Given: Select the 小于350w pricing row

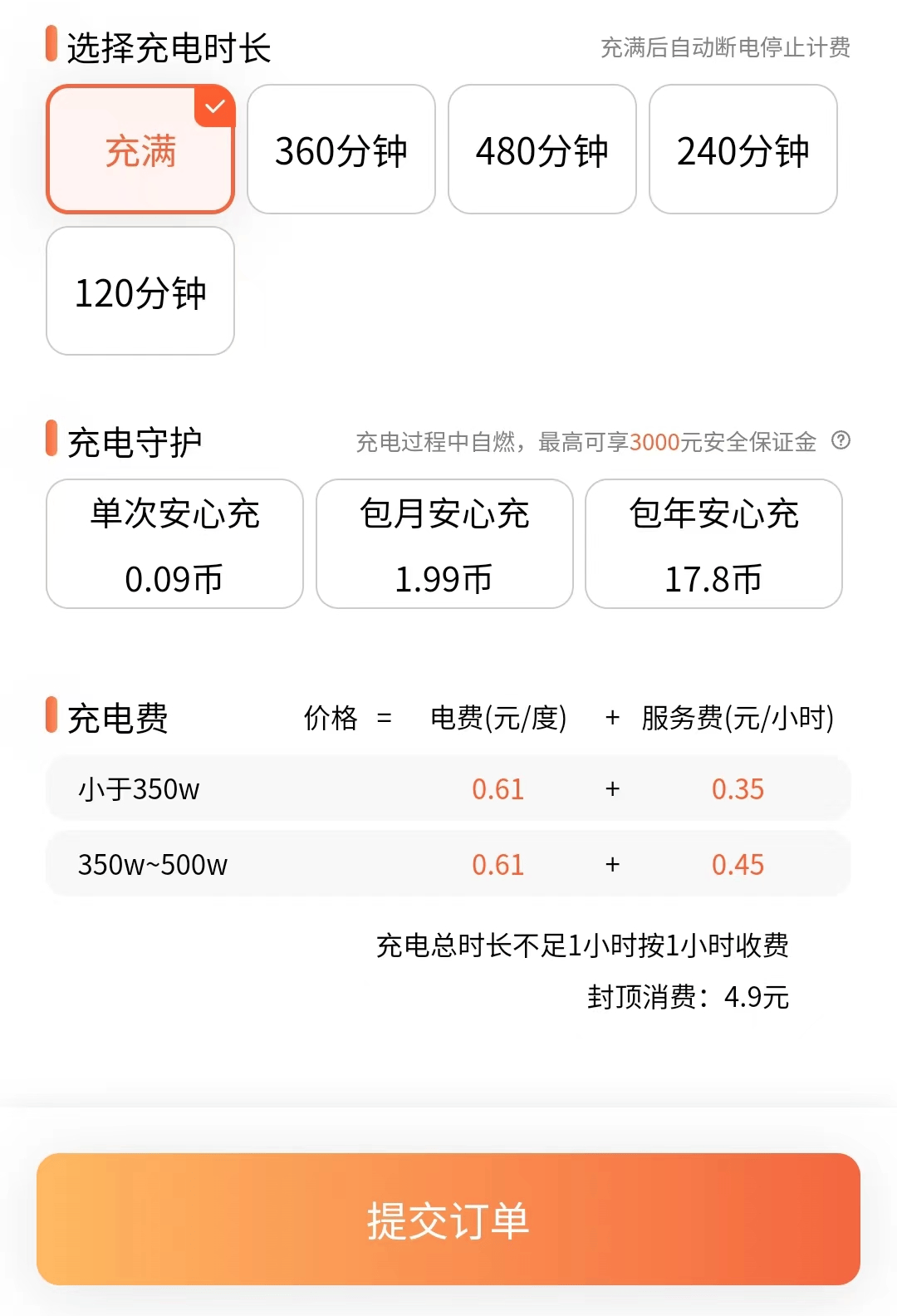Looking at the screenshot, I should [x=448, y=788].
